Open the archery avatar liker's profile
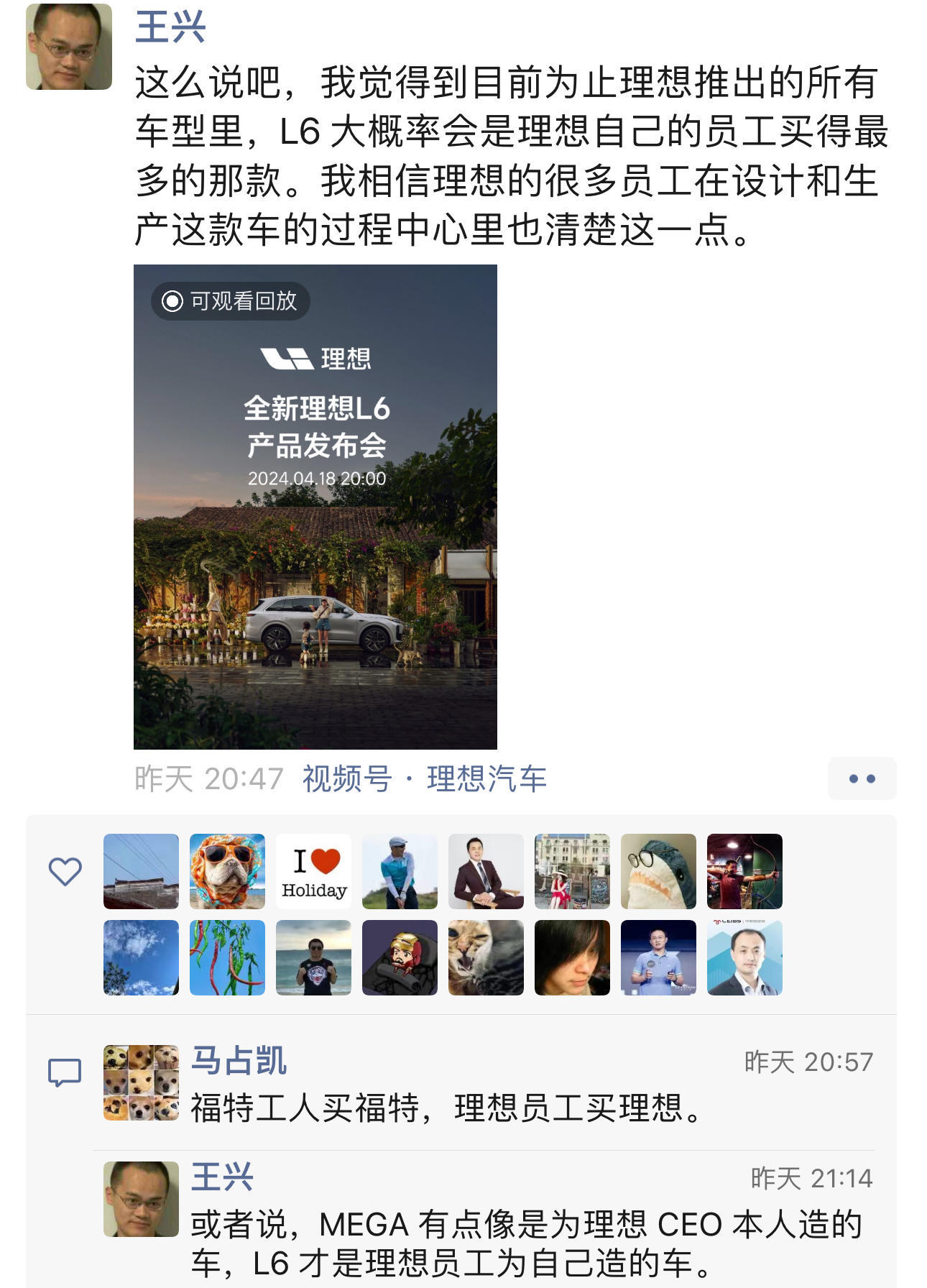Image resolution: width=927 pixels, height=1288 pixels. click(744, 871)
